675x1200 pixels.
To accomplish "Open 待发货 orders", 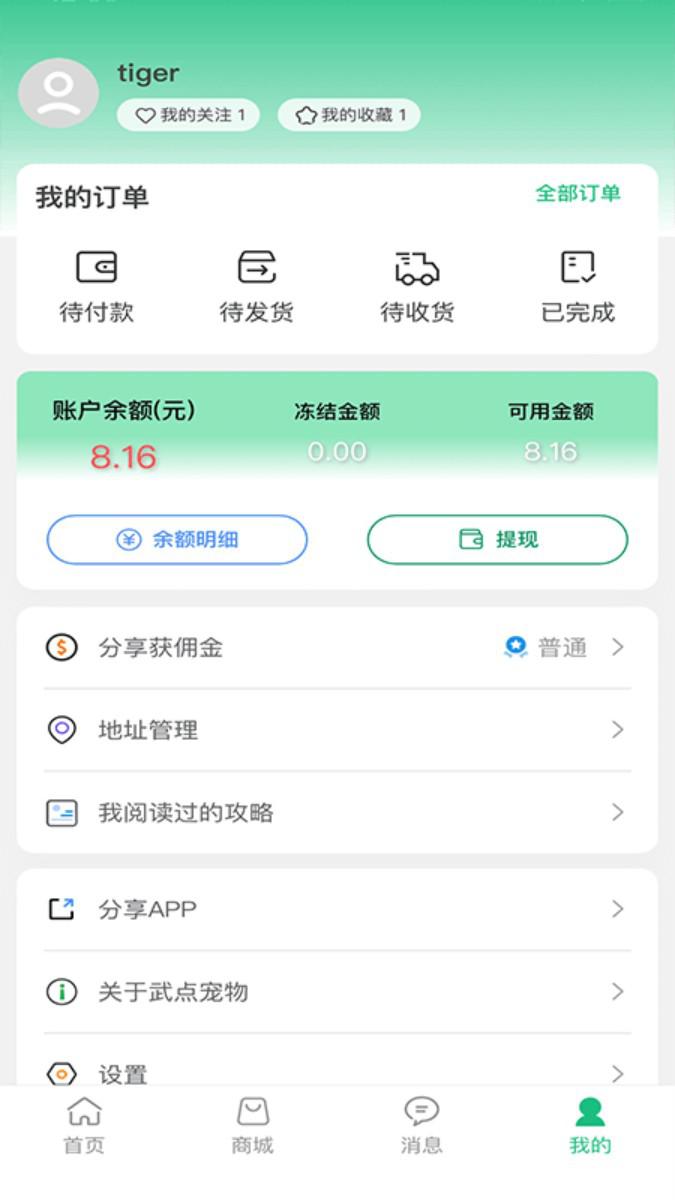I will pos(257,286).
